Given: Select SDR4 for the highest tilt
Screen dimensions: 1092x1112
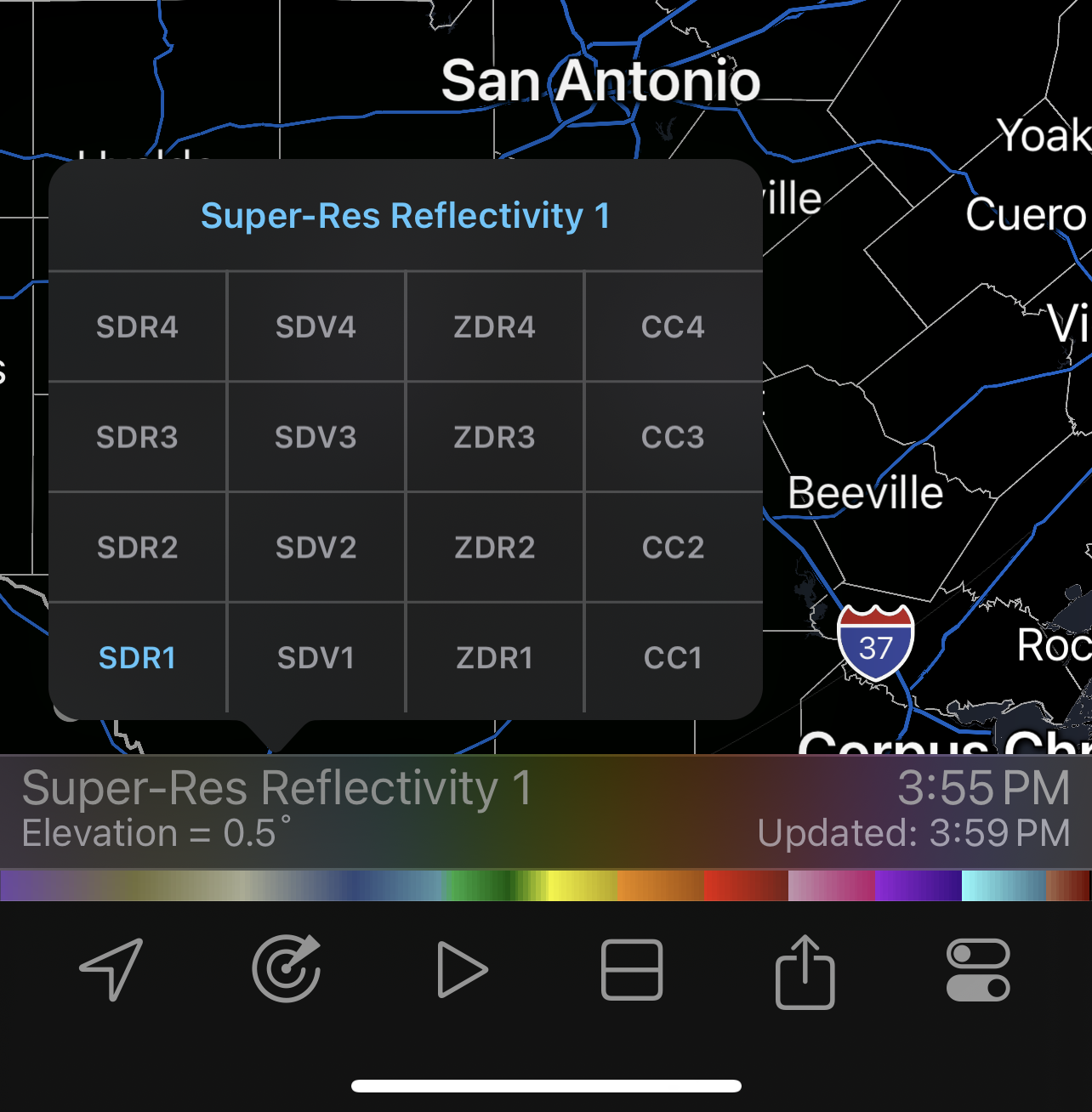Looking at the screenshot, I should click(x=137, y=326).
